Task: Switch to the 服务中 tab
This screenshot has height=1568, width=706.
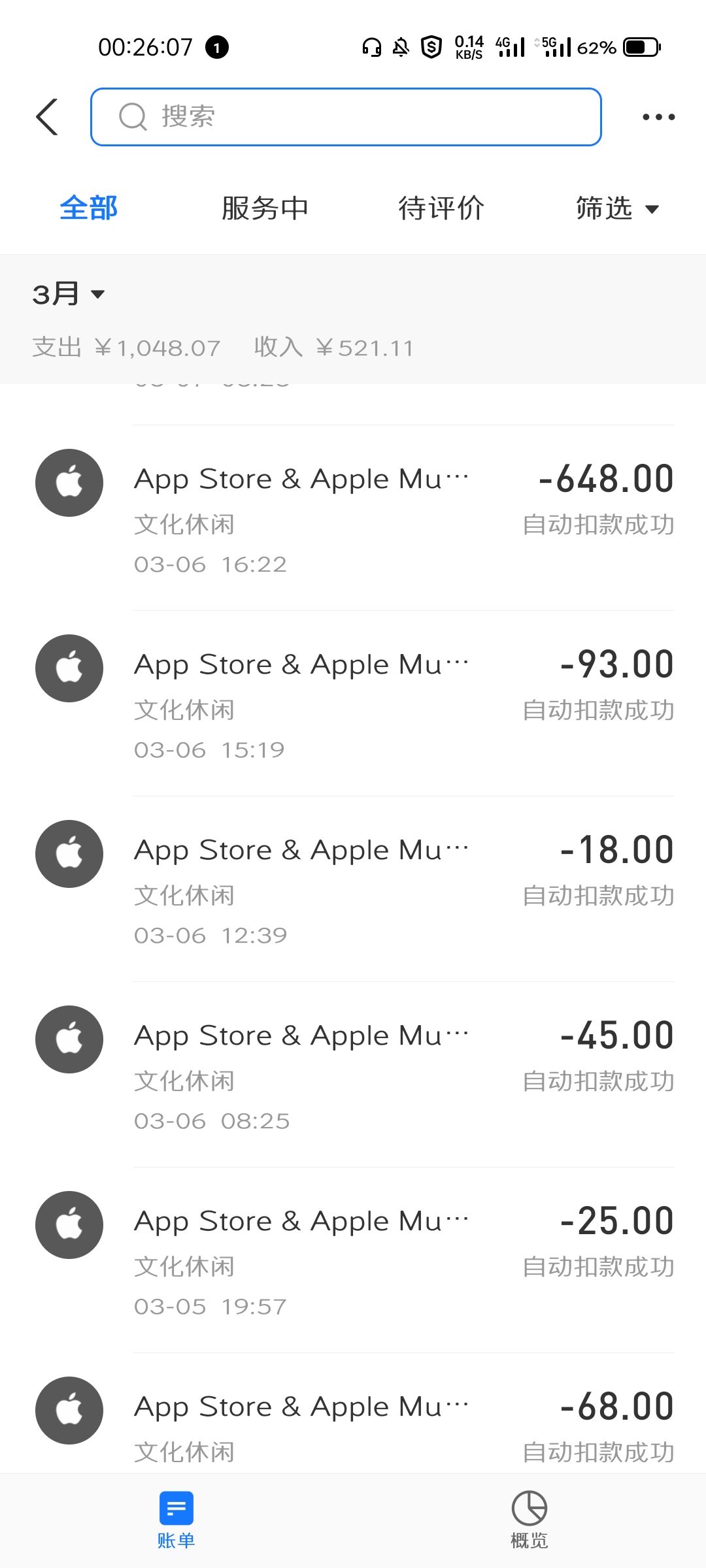Action: 265,208
